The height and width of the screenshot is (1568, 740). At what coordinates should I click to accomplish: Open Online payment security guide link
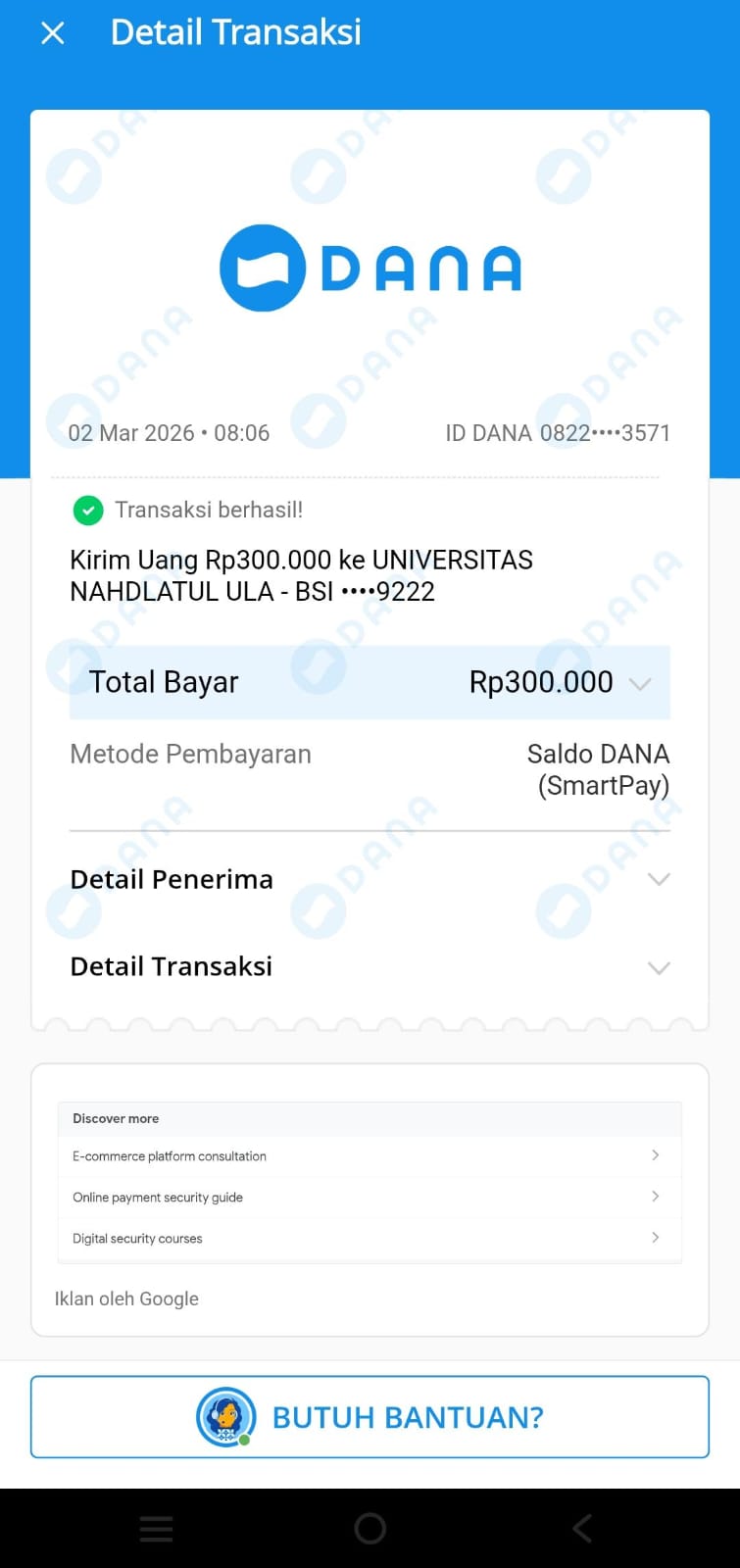369,1198
